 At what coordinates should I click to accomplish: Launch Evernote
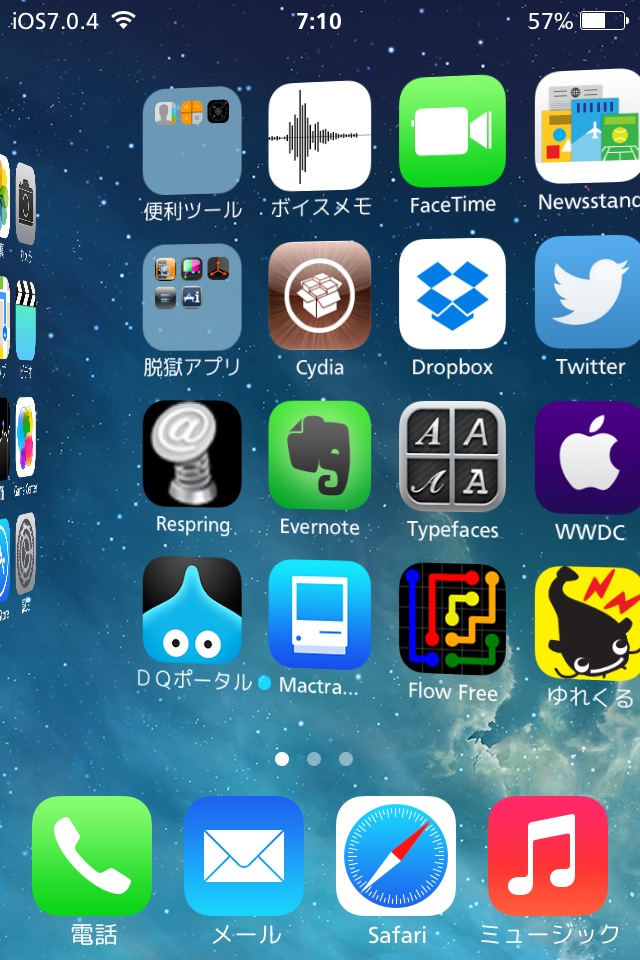click(320, 455)
